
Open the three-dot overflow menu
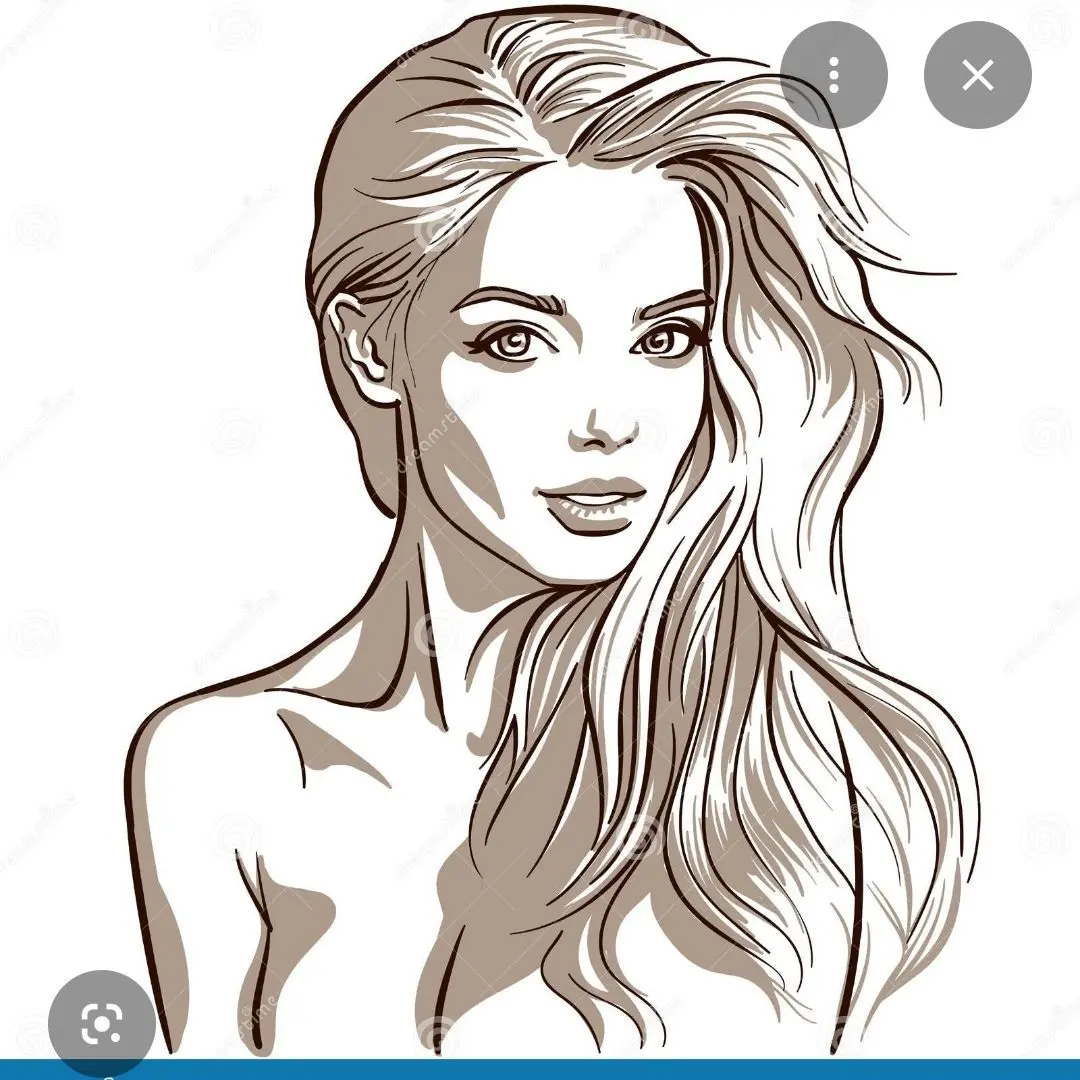(x=834, y=75)
